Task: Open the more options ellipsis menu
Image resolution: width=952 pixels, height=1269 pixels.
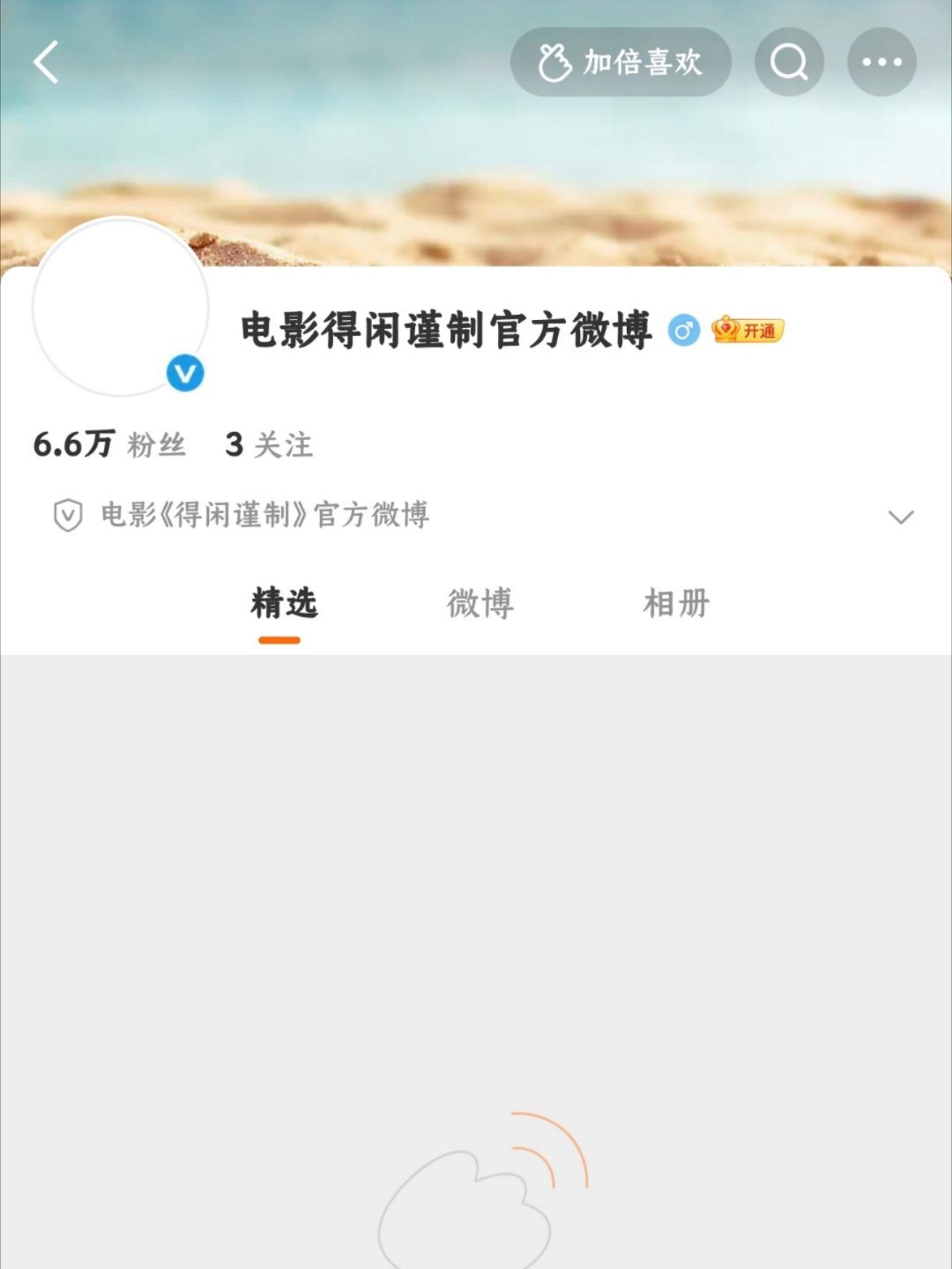Action: coord(883,62)
